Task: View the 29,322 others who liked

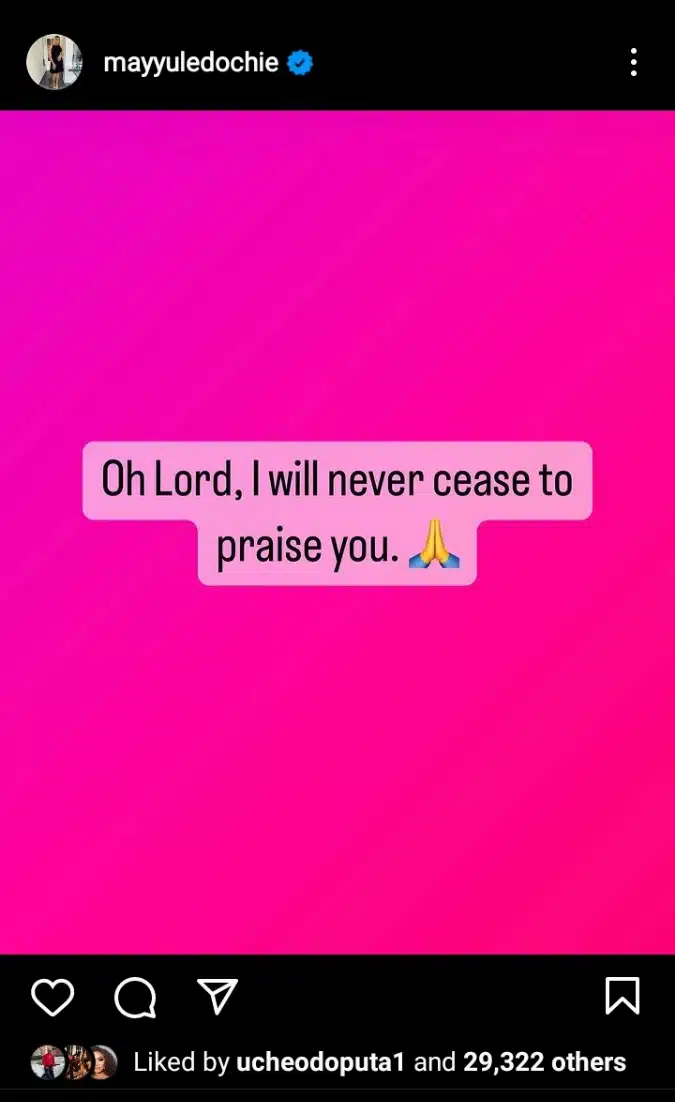Action: point(544,1062)
